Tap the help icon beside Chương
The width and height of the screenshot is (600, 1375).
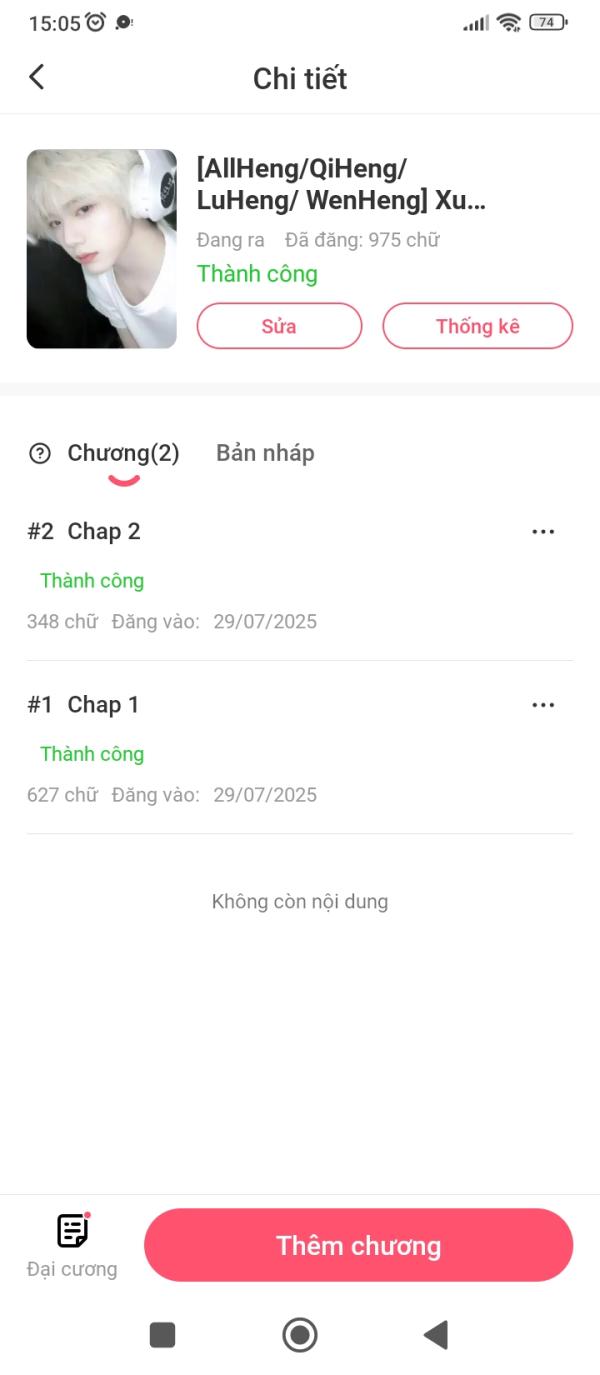[x=40, y=454]
